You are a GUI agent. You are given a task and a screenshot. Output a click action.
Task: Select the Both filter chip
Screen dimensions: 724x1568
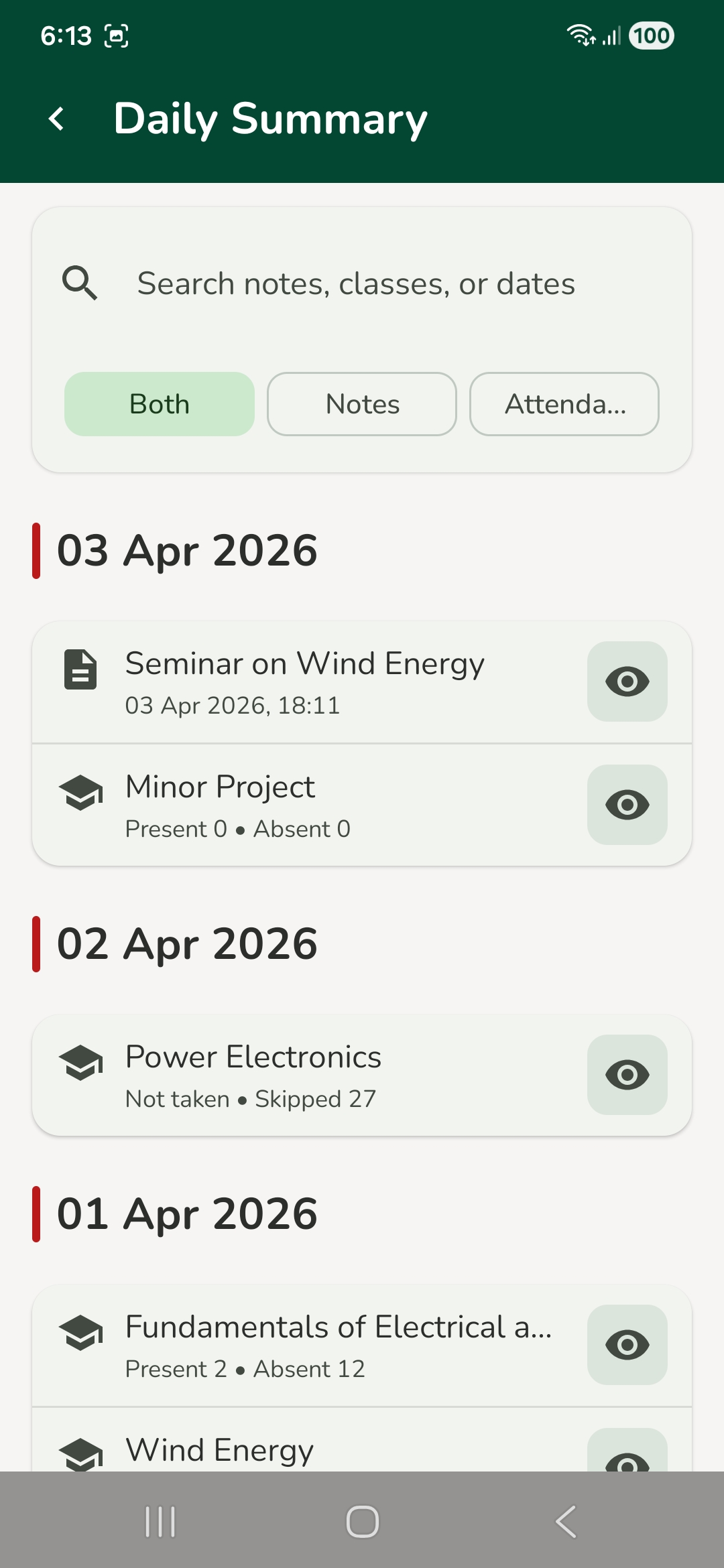pos(160,404)
